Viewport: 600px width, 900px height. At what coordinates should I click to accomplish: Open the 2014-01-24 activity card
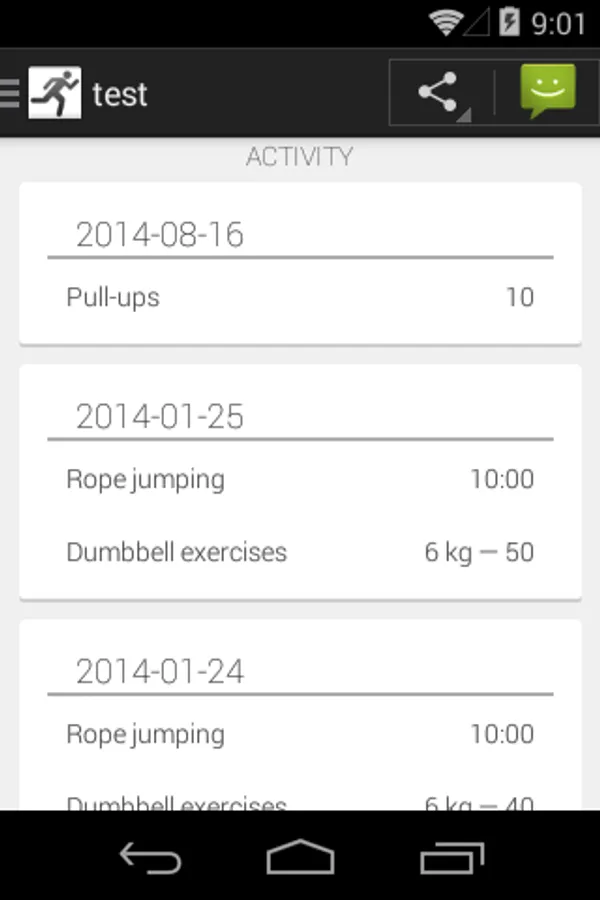pyautogui.click(x=300, y=714)
